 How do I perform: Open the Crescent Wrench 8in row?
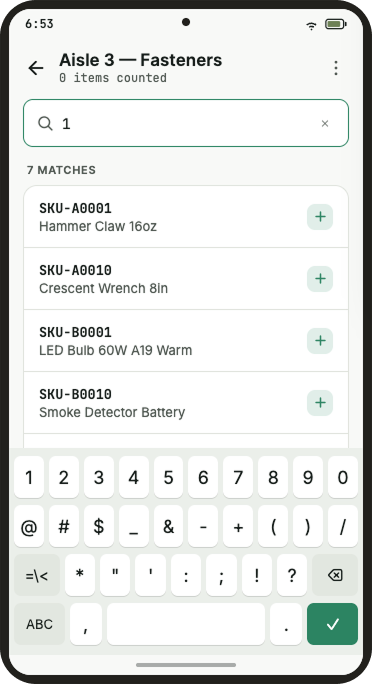click(186, 279)
